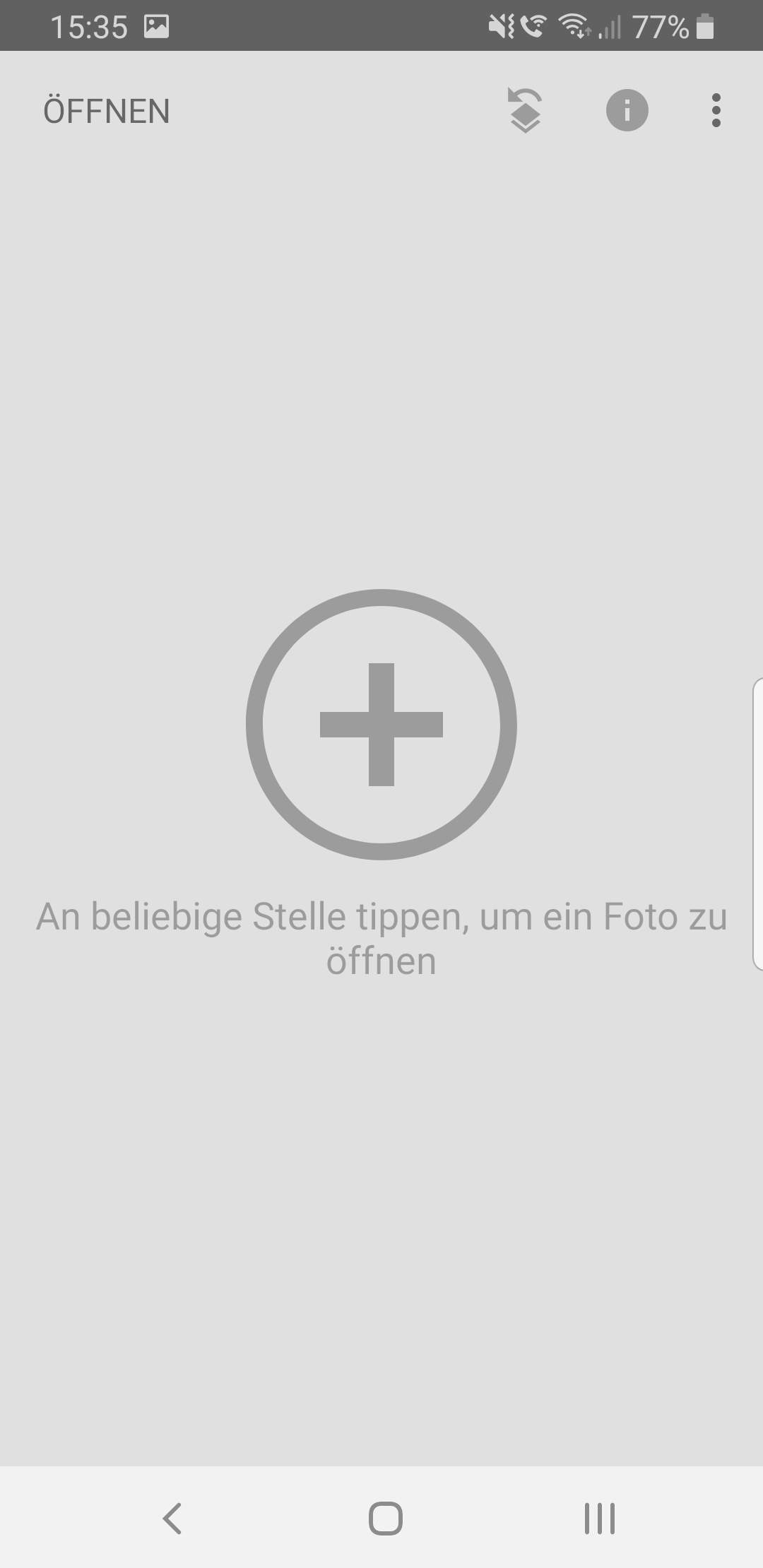
Task: Open the edit stack undo layers icon
Action: (x=525, y=111)
